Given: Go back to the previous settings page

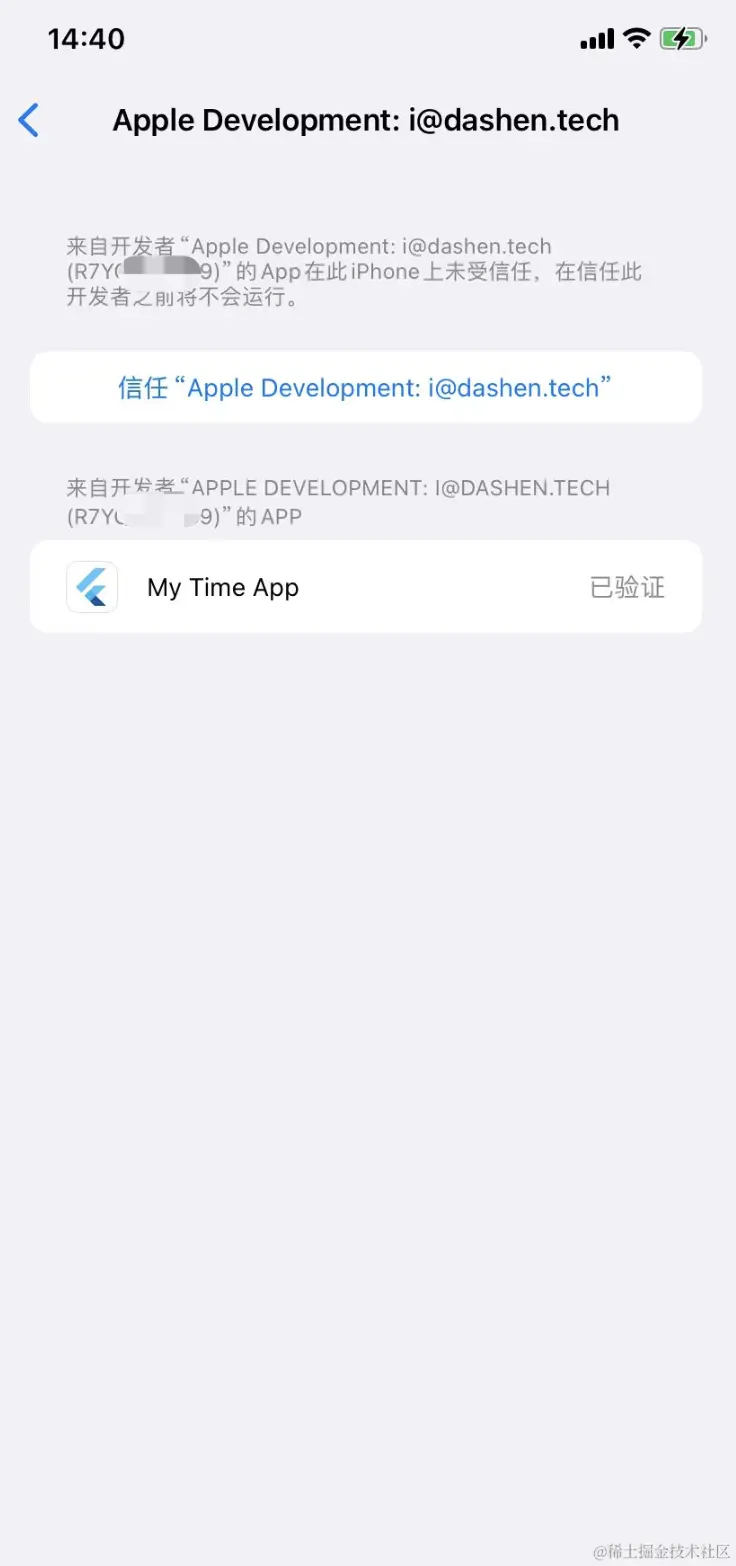Looking at the screenshot, I should pos(29,121).
